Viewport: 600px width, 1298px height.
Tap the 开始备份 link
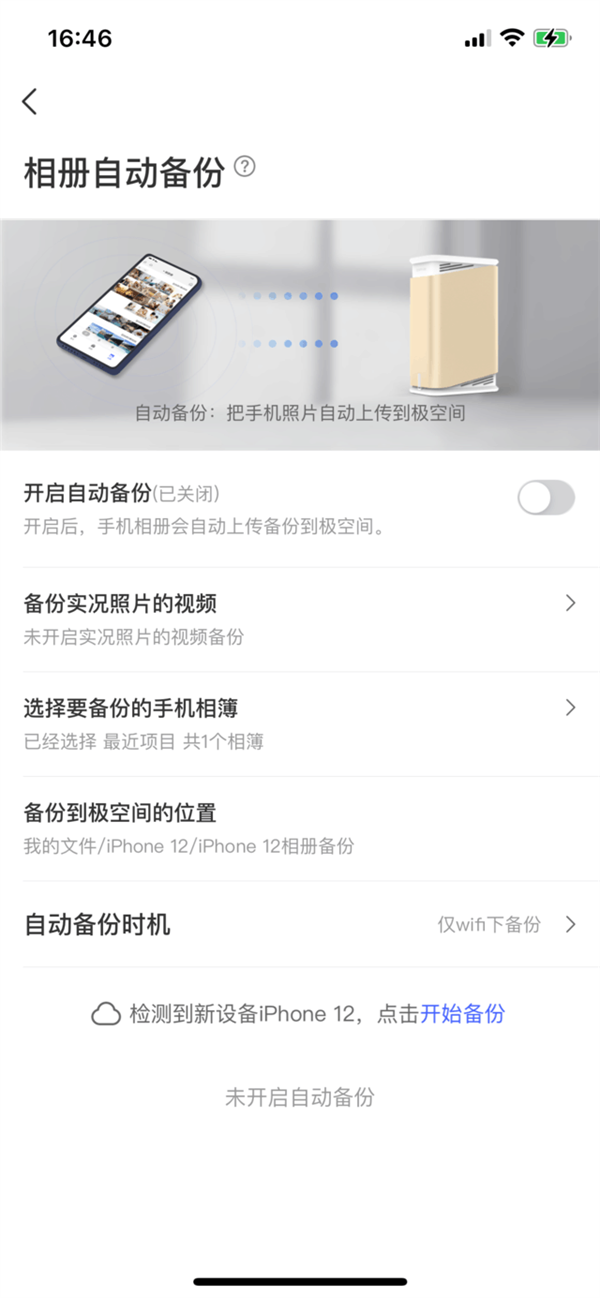click(462, 1014)
